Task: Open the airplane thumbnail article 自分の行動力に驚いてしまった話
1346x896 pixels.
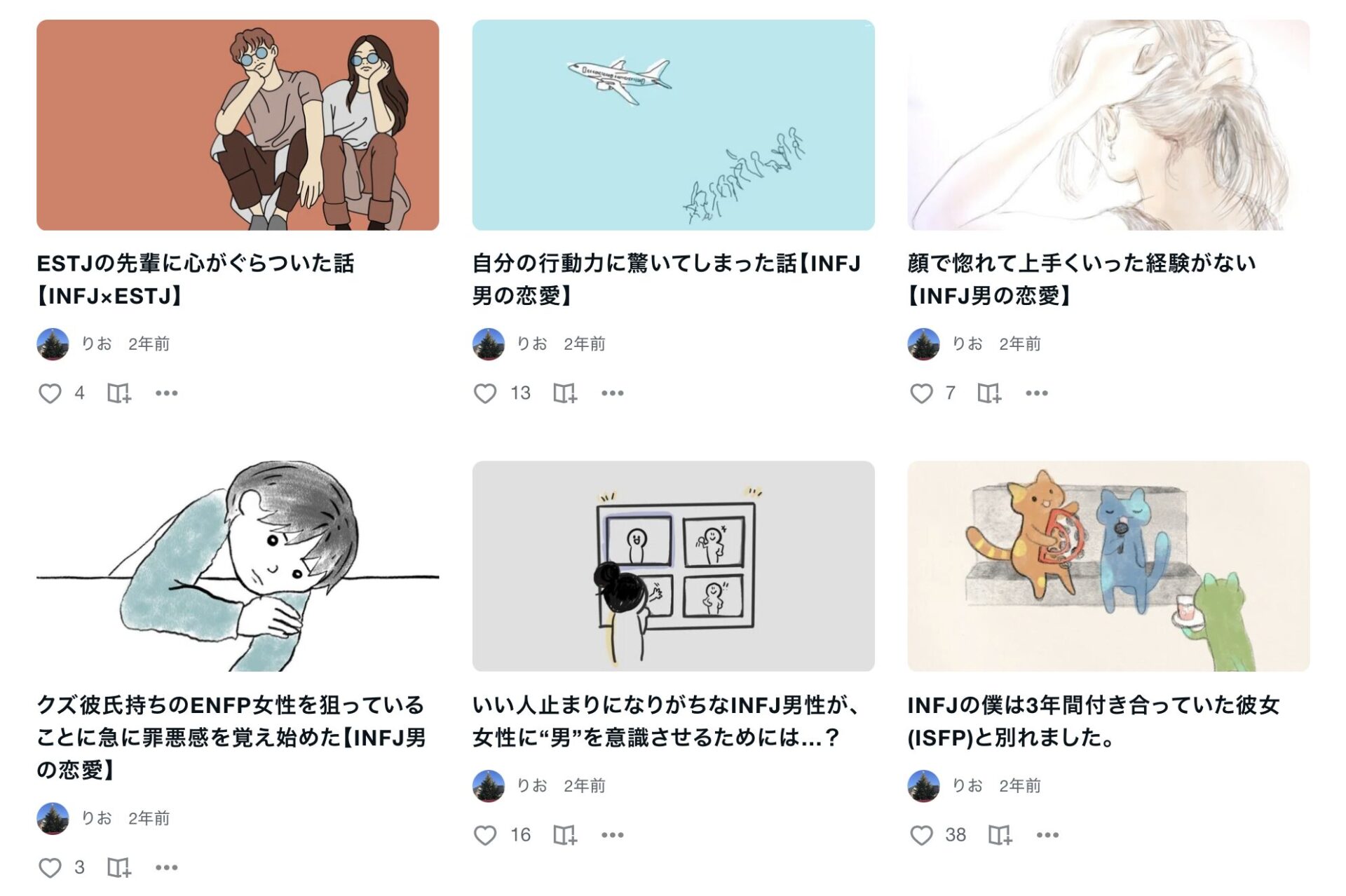Action: [x=673, y=125]
